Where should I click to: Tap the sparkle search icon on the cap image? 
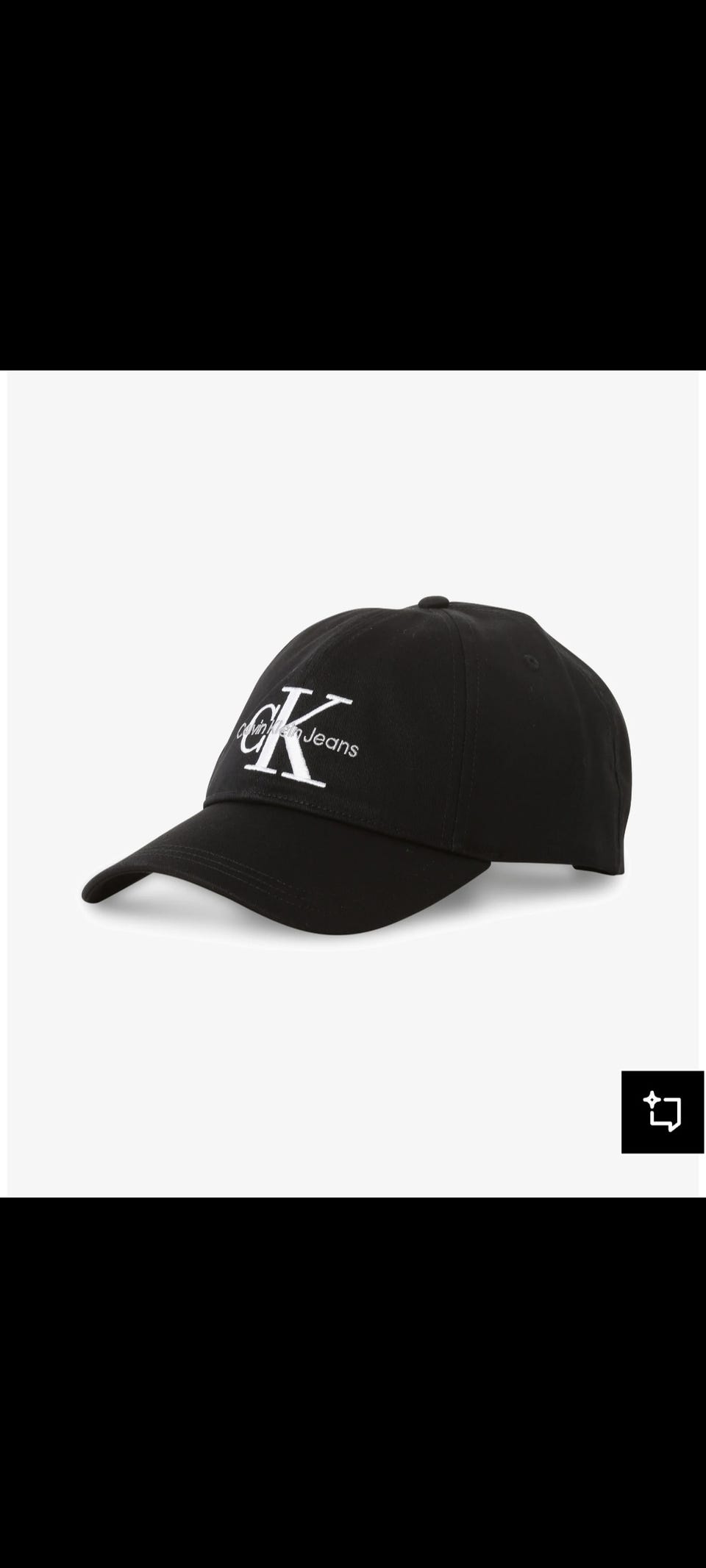[x=662, y=1111]
